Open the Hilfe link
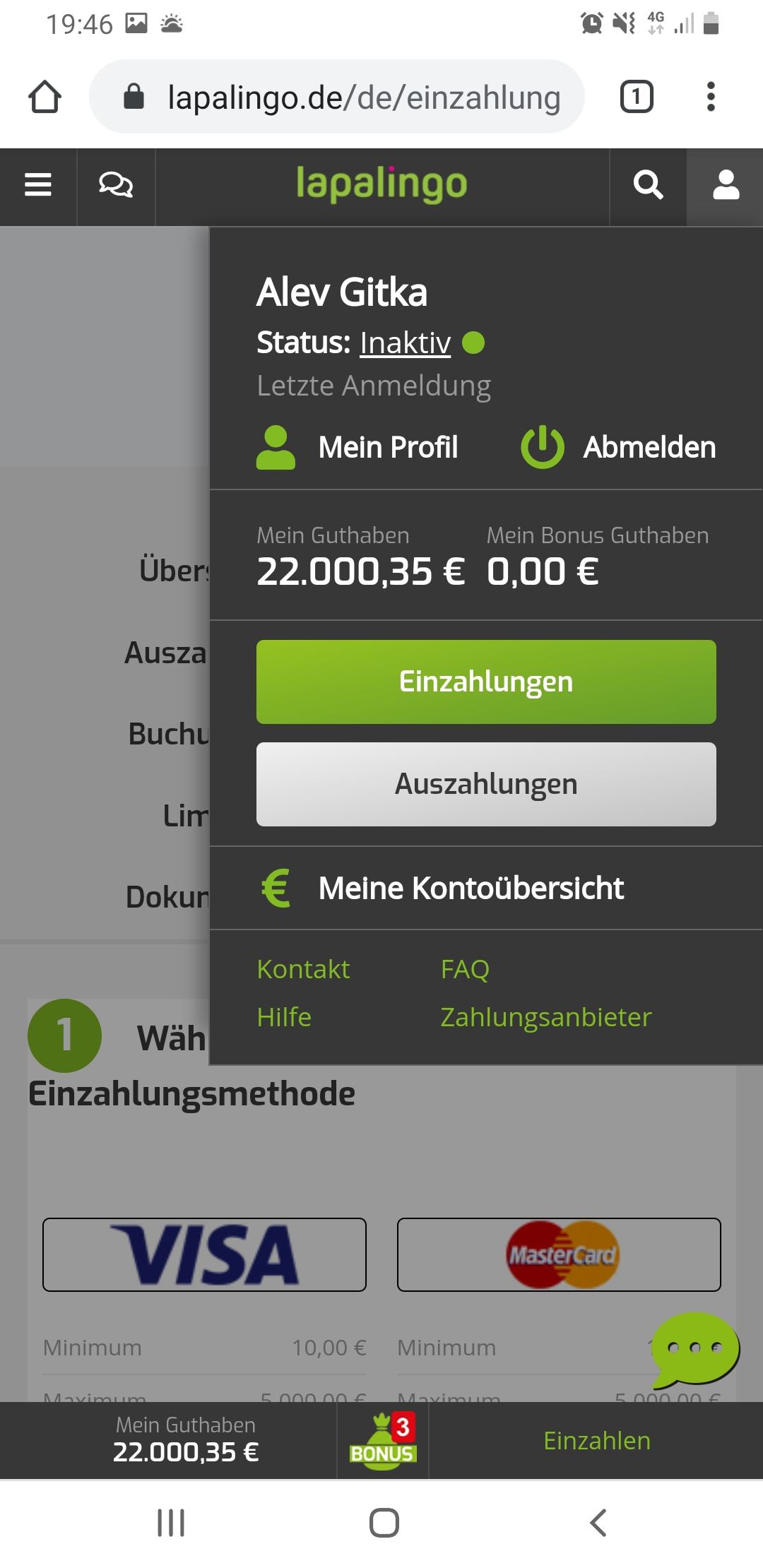The width and height of the screenshot is (763, 1568). coord(284,1017)
